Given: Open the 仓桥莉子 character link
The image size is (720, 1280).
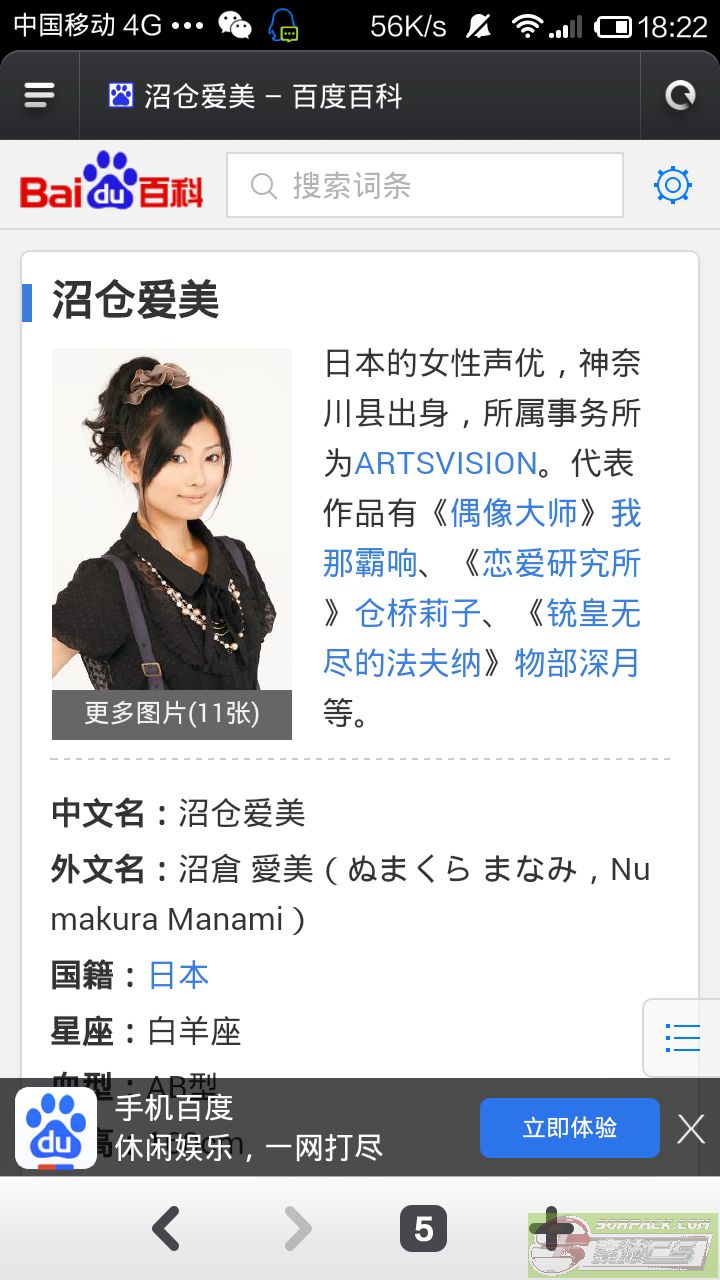Looking at the screenshot, I should (418, 613).
